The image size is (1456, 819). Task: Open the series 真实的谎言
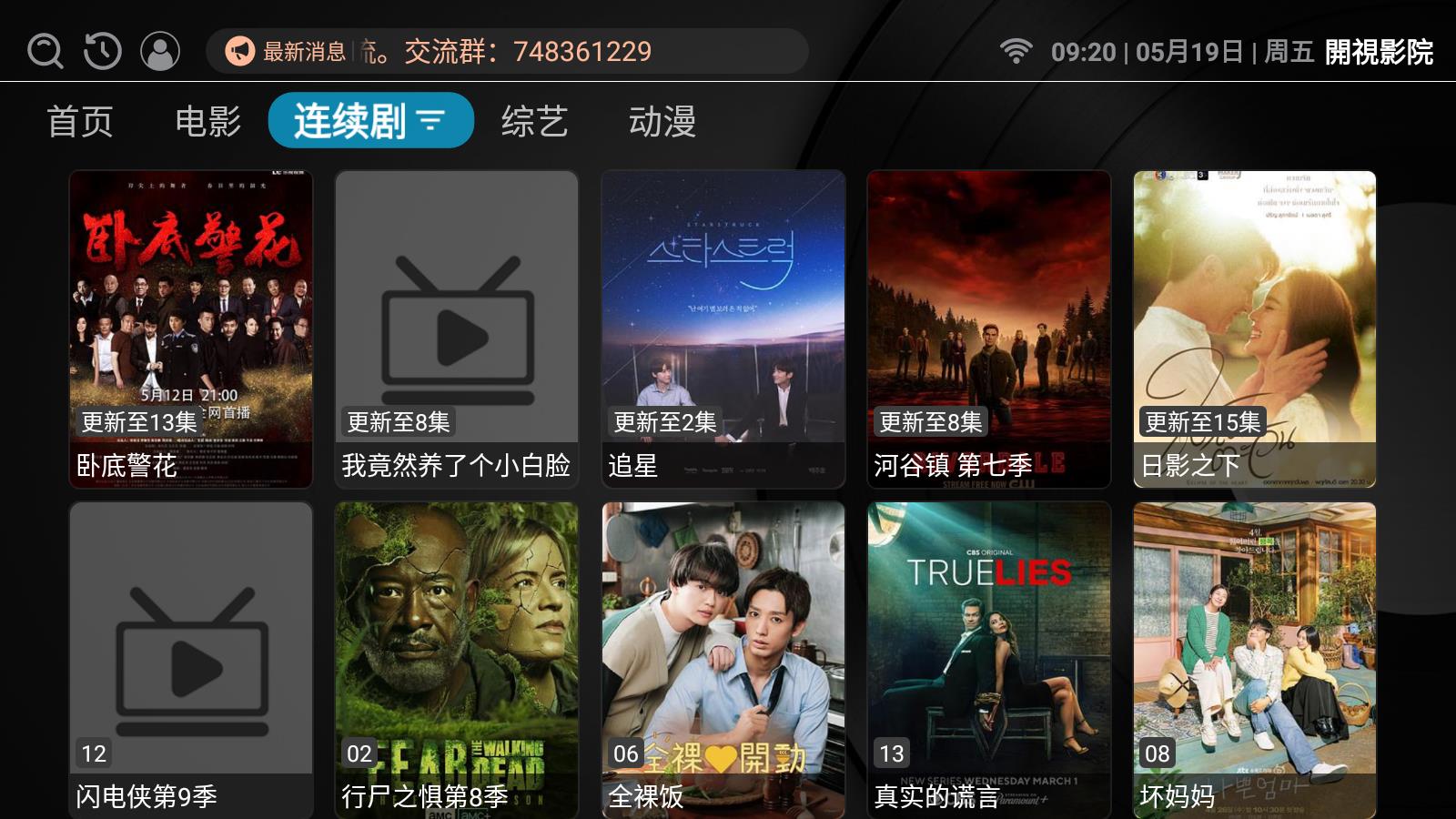coord(989,660)
